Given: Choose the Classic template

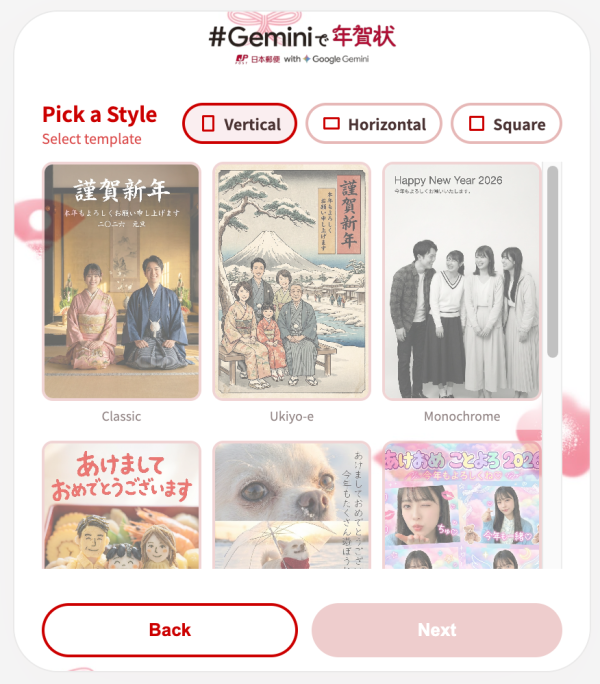Looking at the screenshot, I should pos(121,282).
